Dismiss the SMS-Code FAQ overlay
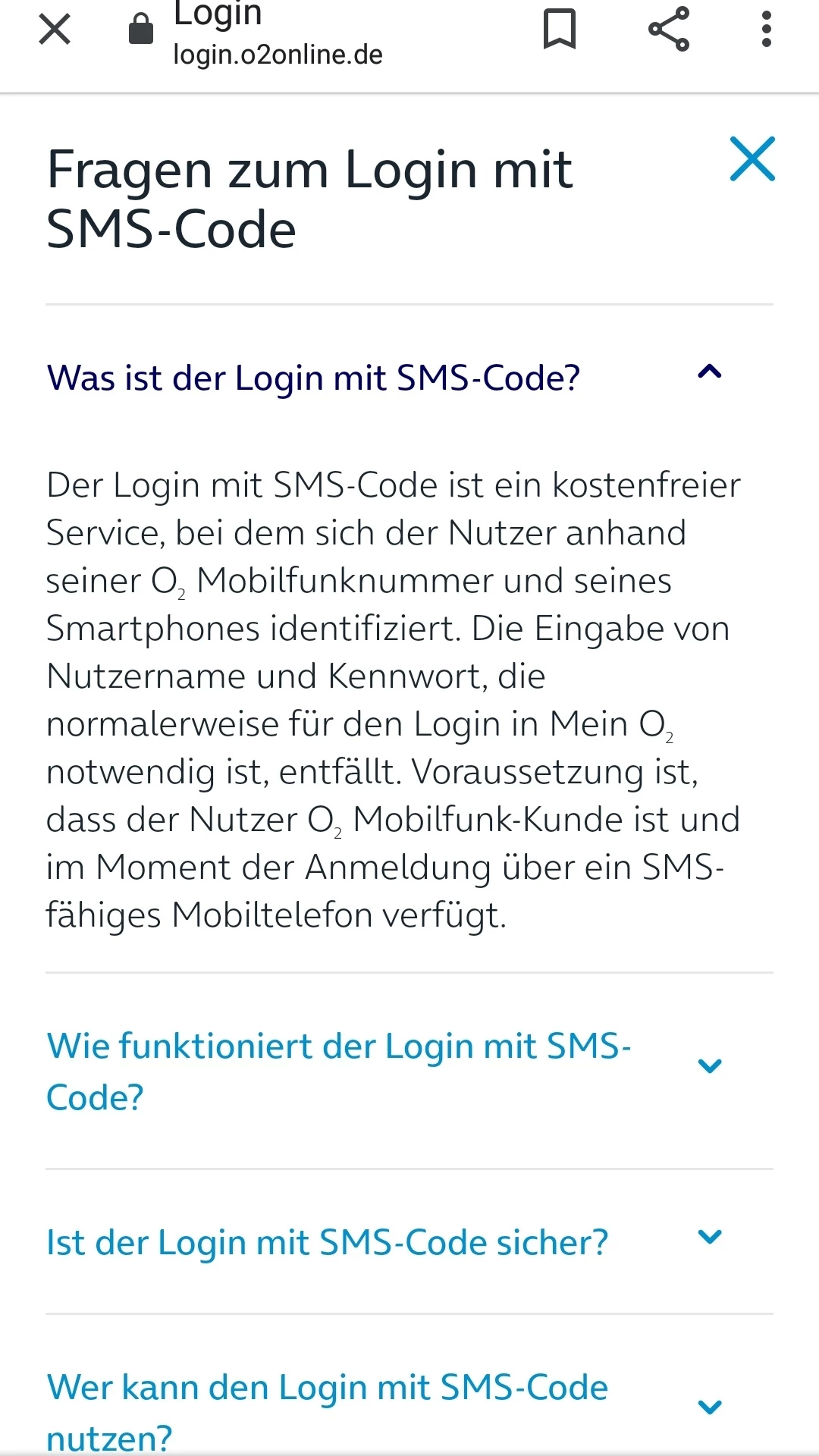 (x=752, y=159)
